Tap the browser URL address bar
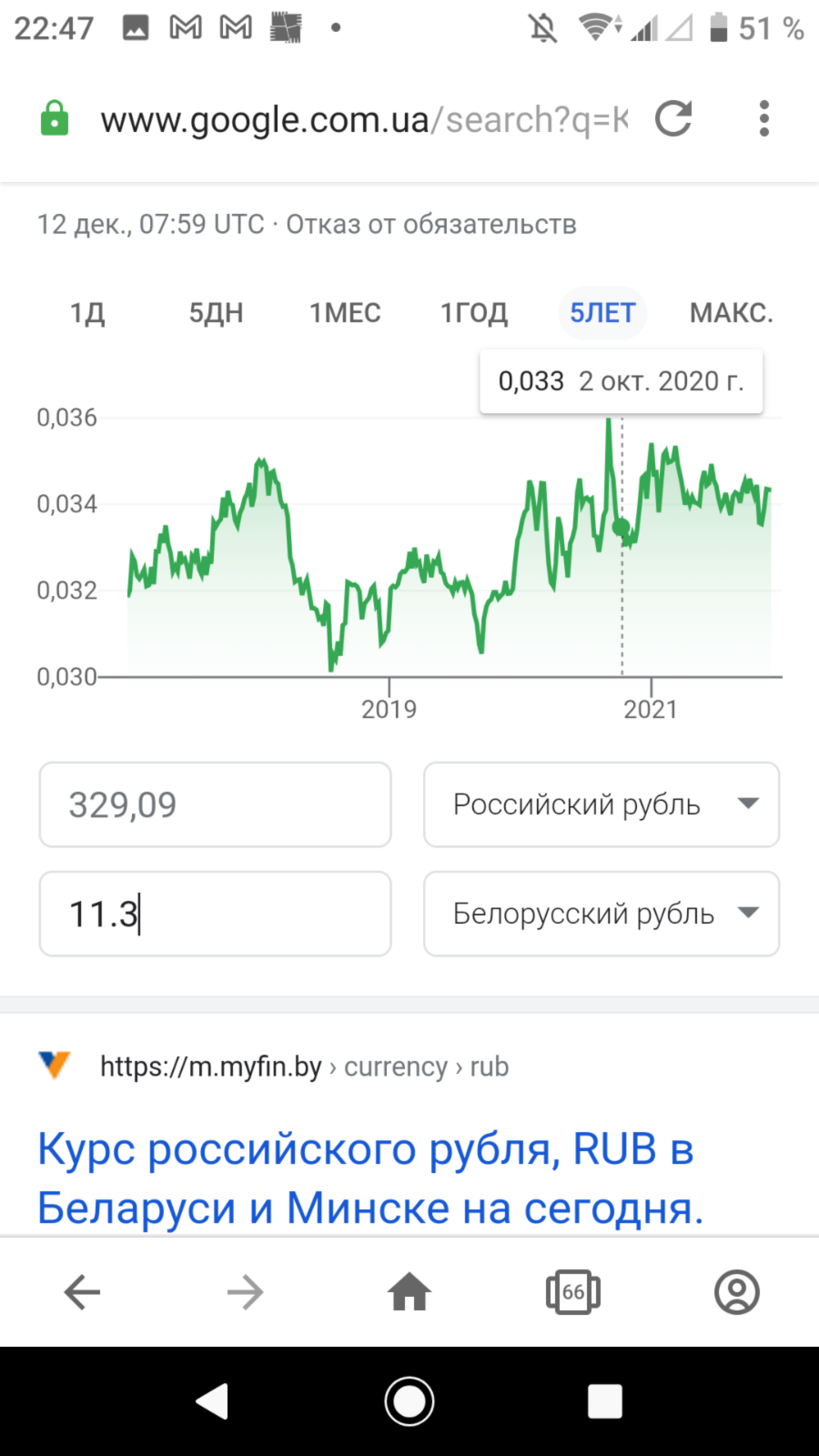This screenshot has height=1456, width=819. (x=364, y=119)
